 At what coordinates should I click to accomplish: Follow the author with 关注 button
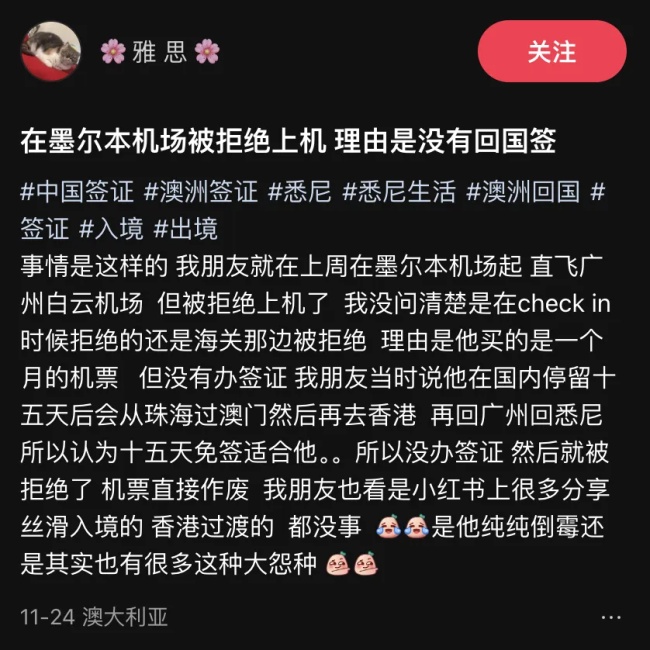pyautogui.click(x=552, y=51)
